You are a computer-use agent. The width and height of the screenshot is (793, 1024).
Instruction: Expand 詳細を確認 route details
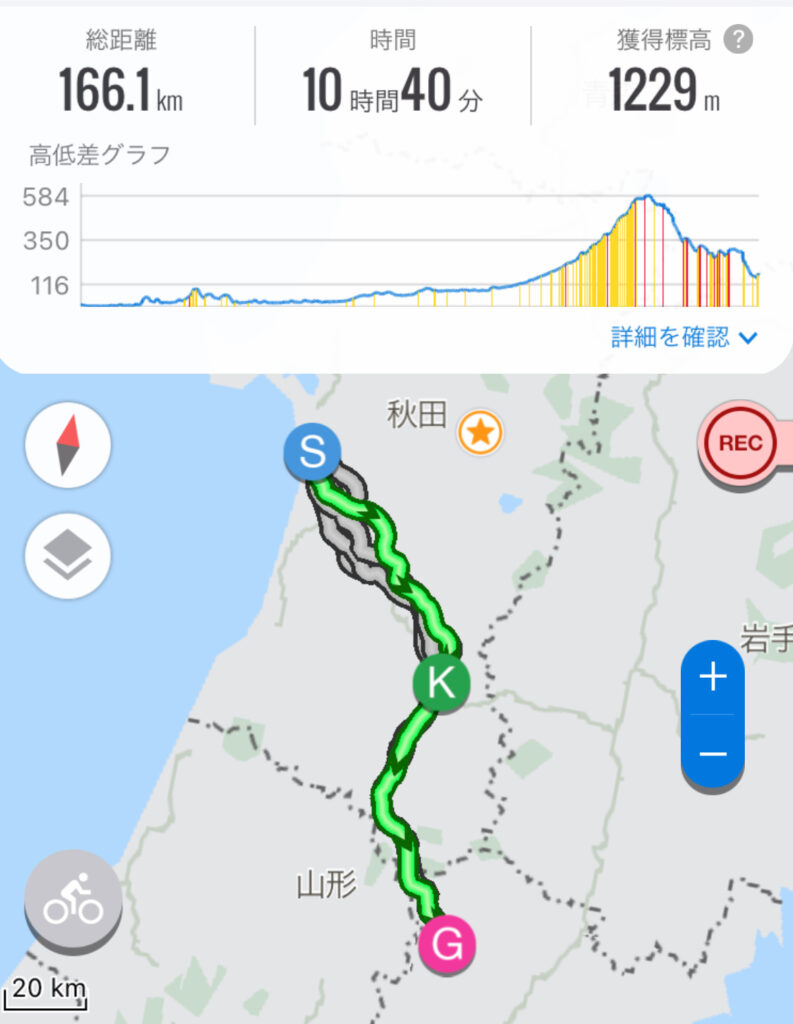pyautogui.click(x=685, y=337)
